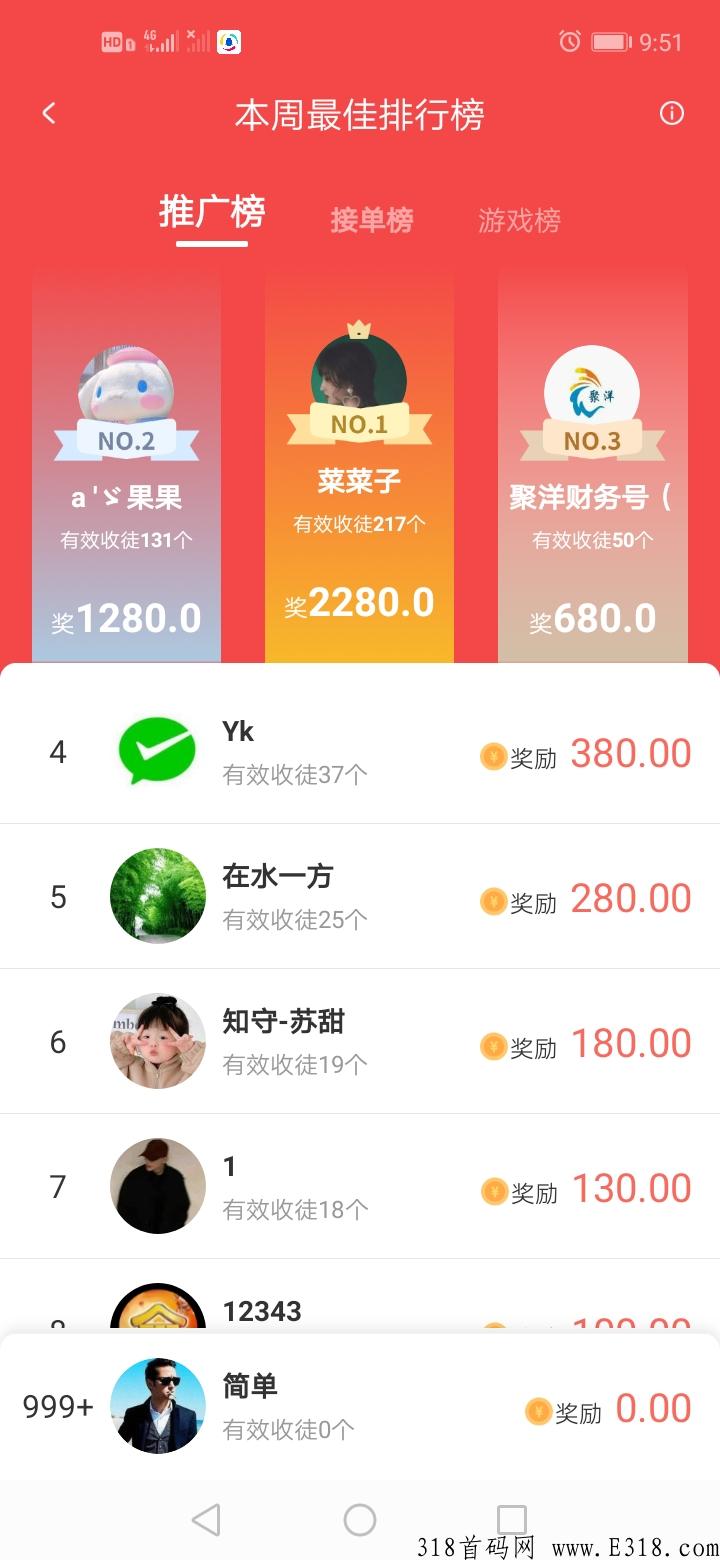This screenshot has height=1560, width=720.
Task: Open the rank 5 row for 在水一方
Action: click(x=360, y=897)
